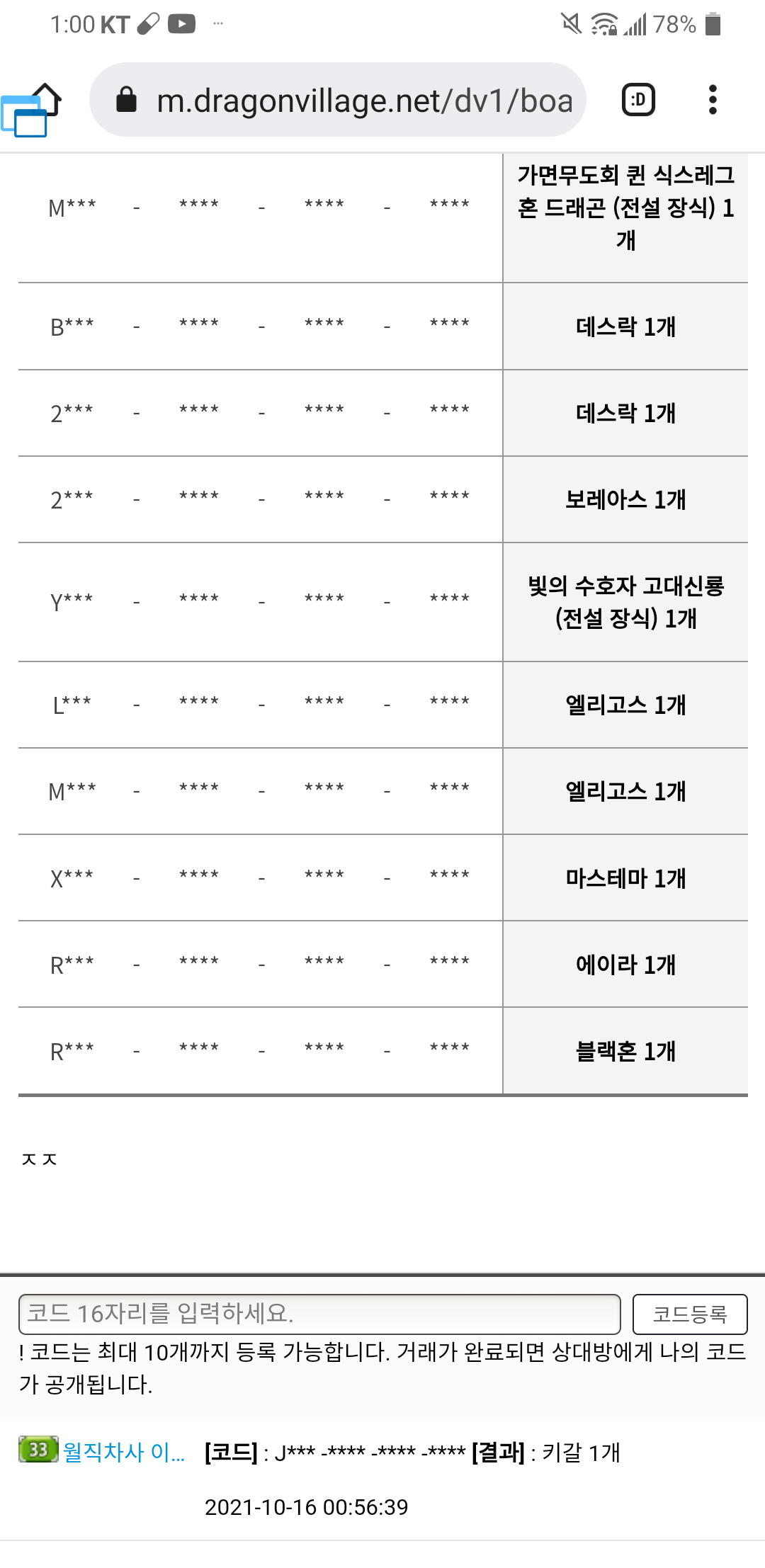
Task: Tap the 코드등록 button
Action: click(689, 1314)
